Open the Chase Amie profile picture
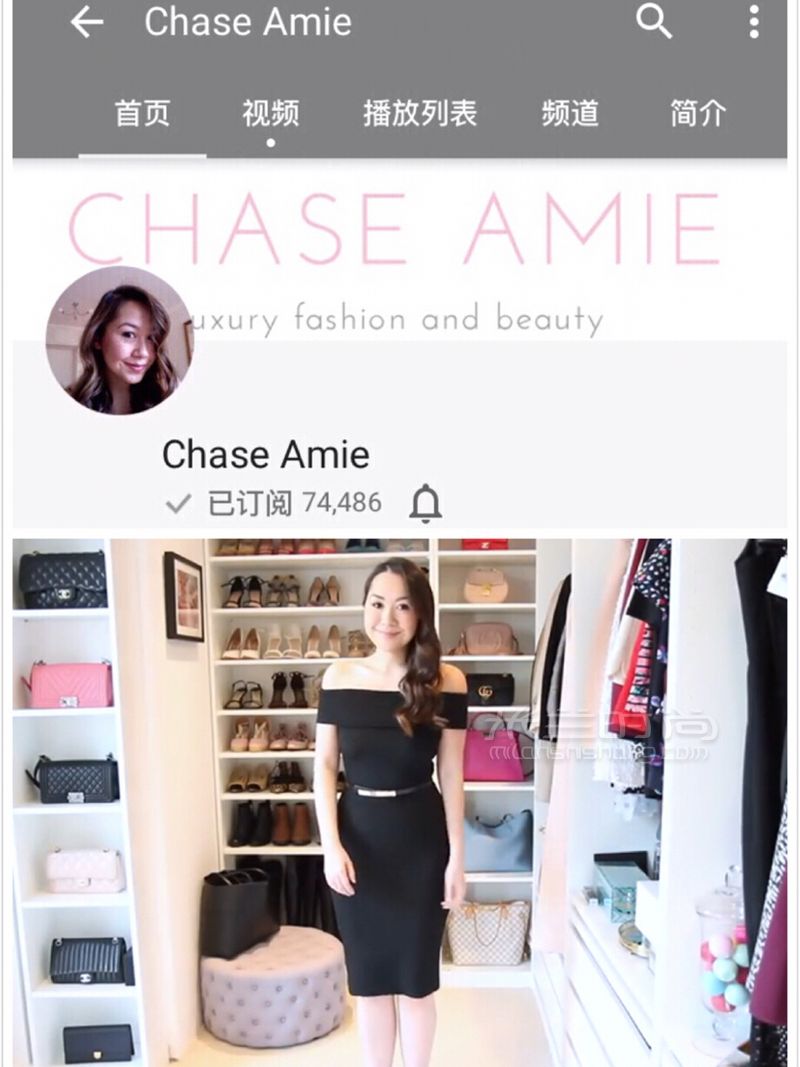Screen dimensions: 800x1067 point(119,341)
